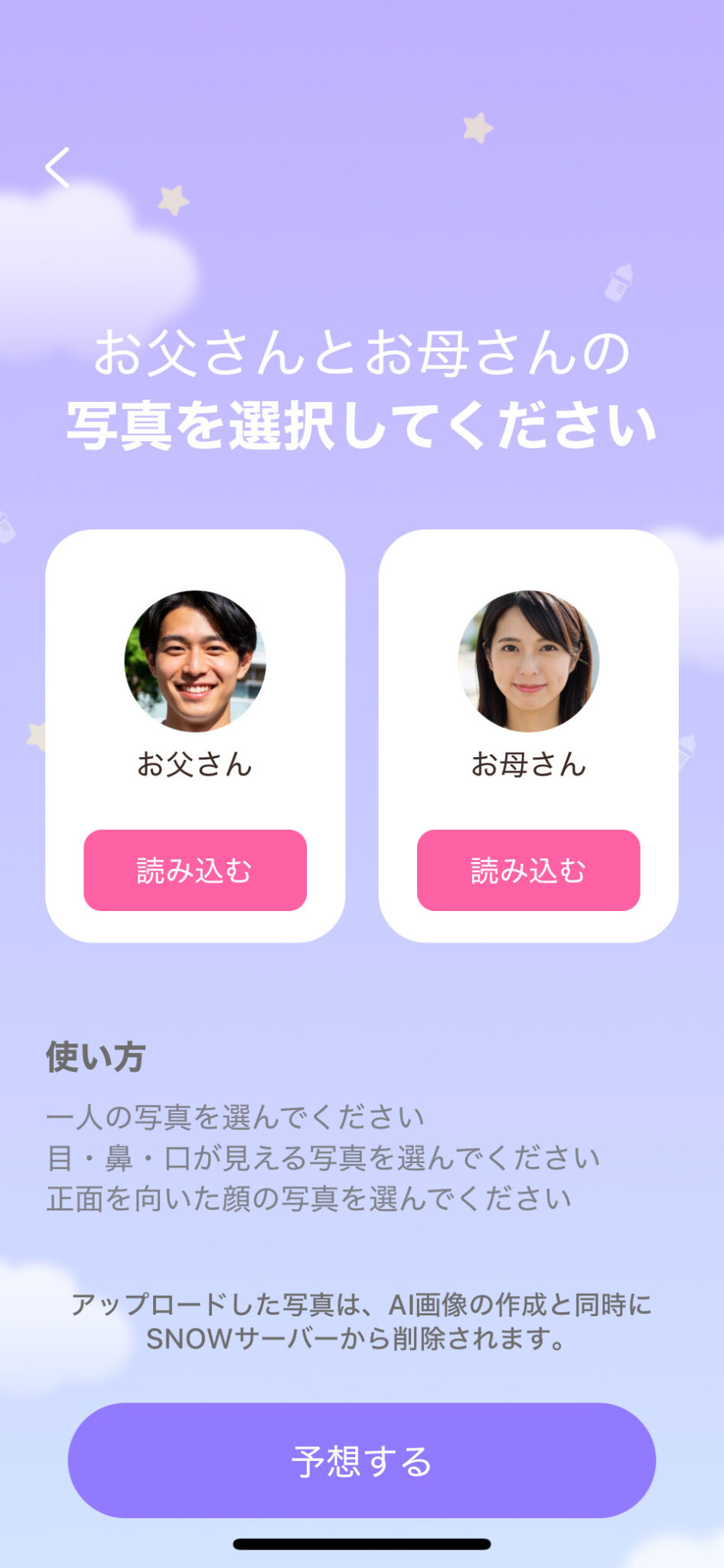Go back with the top arrow
The width and height of the screenshot is (724, 1568).
57,168
